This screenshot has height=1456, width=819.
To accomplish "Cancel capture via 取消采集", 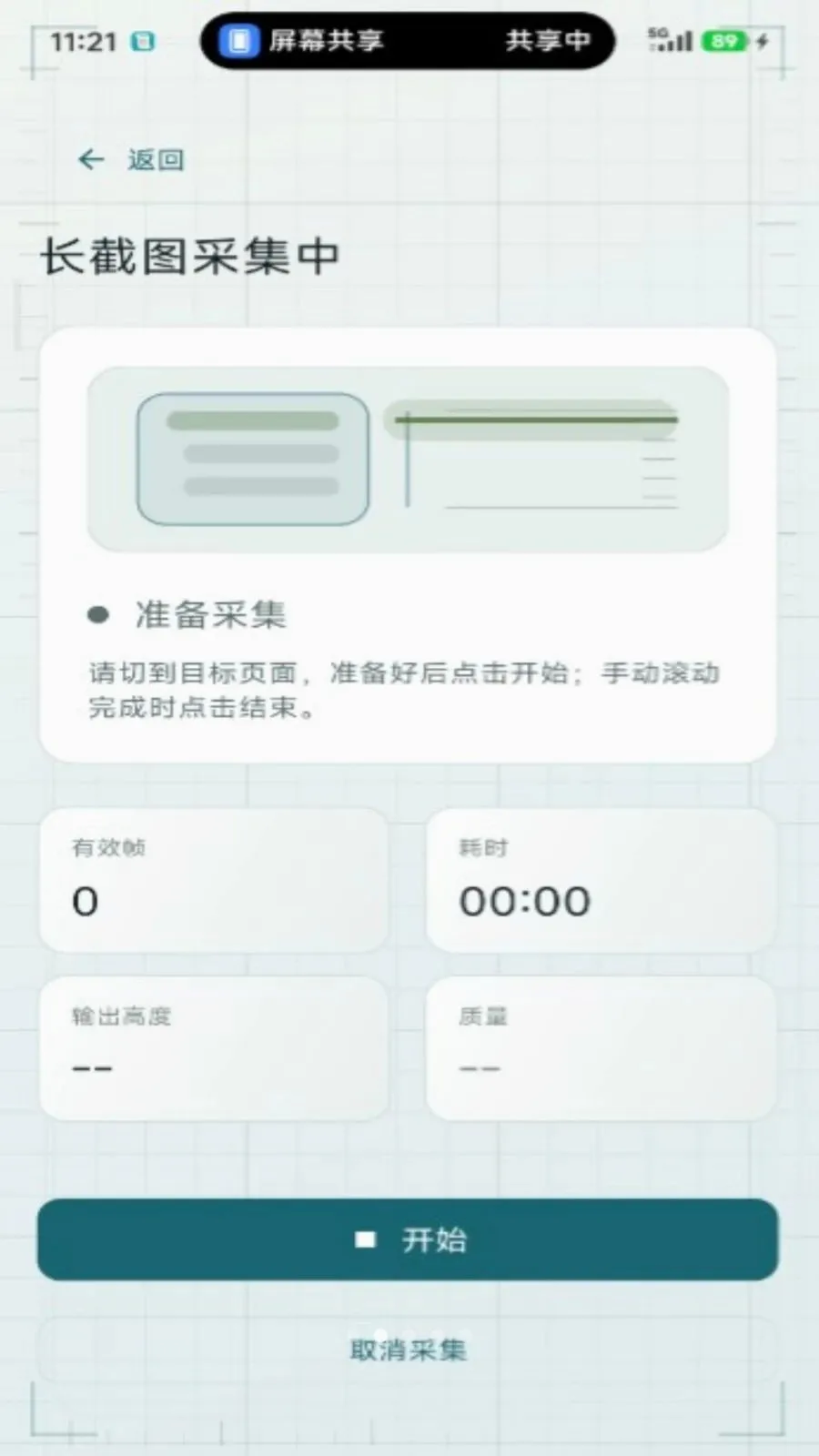I will 408,1350.
